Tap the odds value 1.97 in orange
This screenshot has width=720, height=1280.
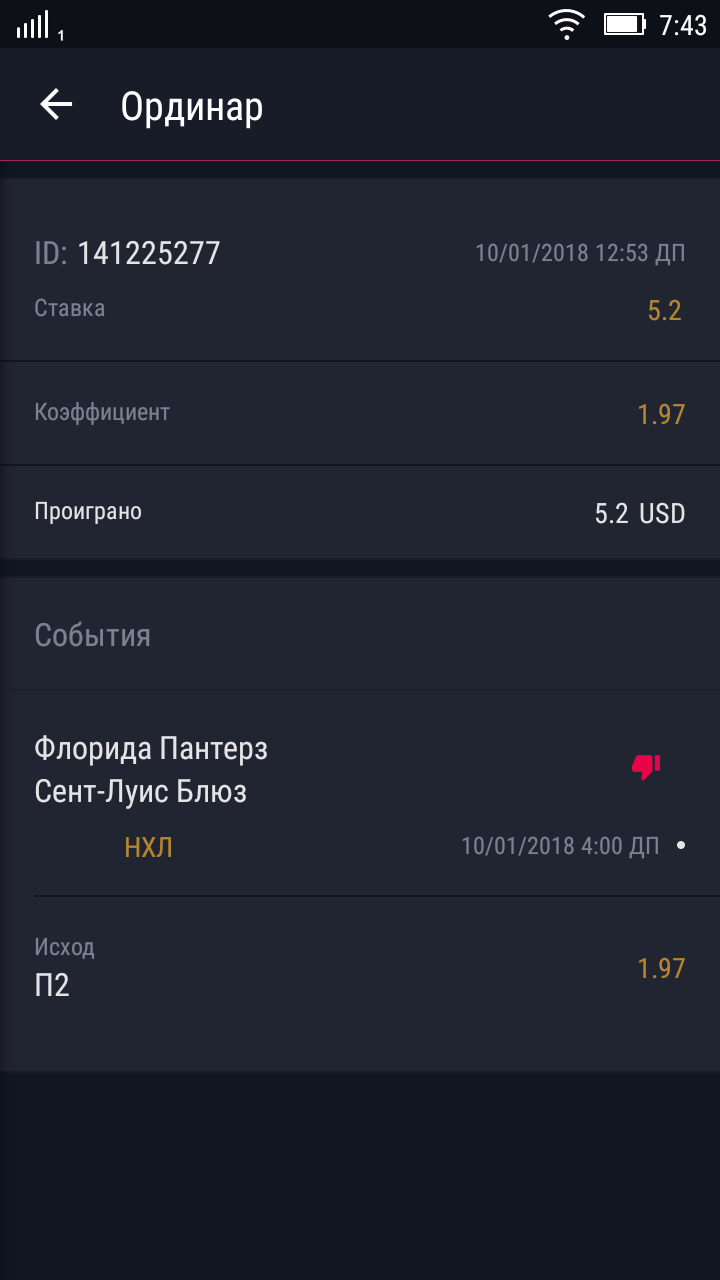tap(661, 411)
